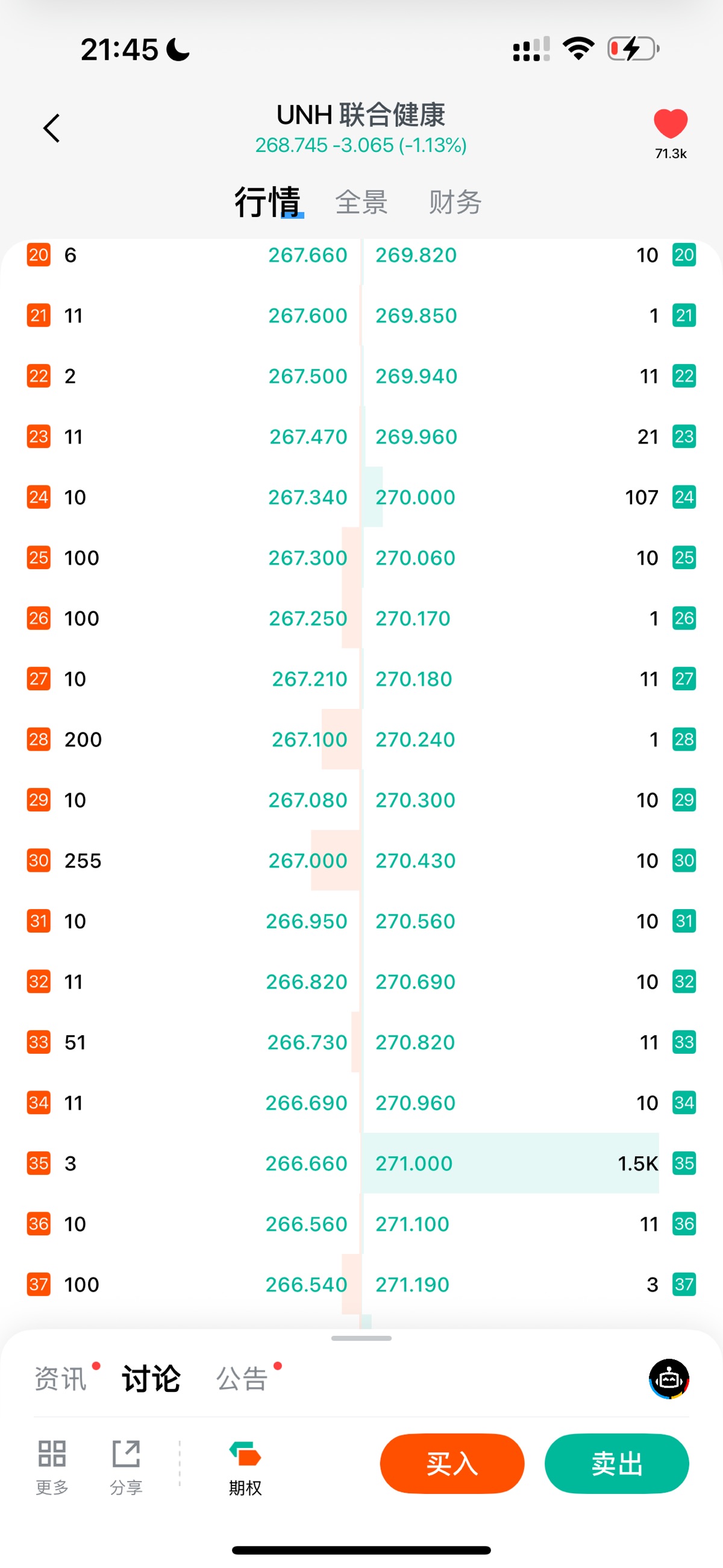Open the robot assistant icon

tap(669, 1379)
